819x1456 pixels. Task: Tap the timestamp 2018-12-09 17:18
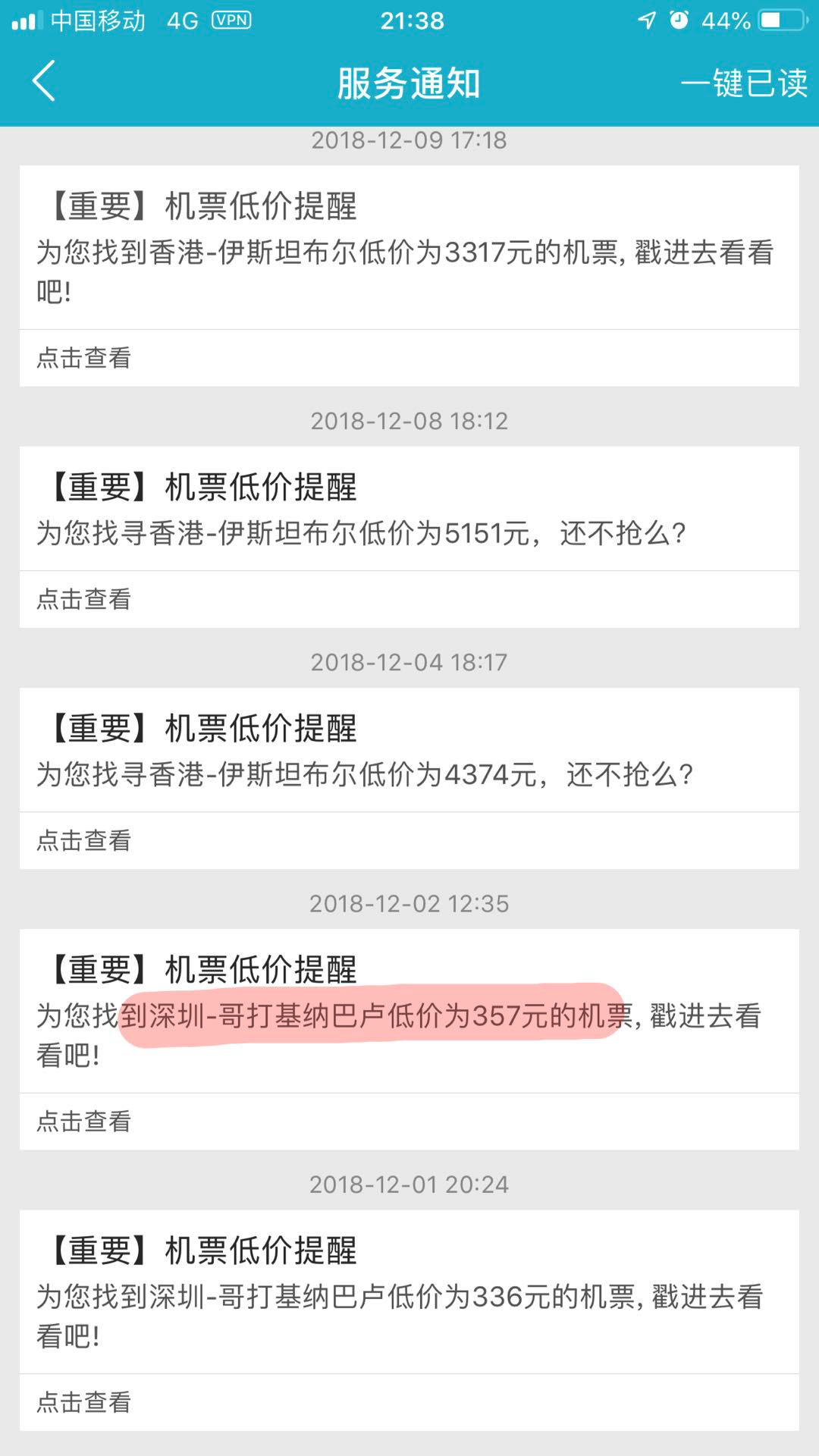409,140
